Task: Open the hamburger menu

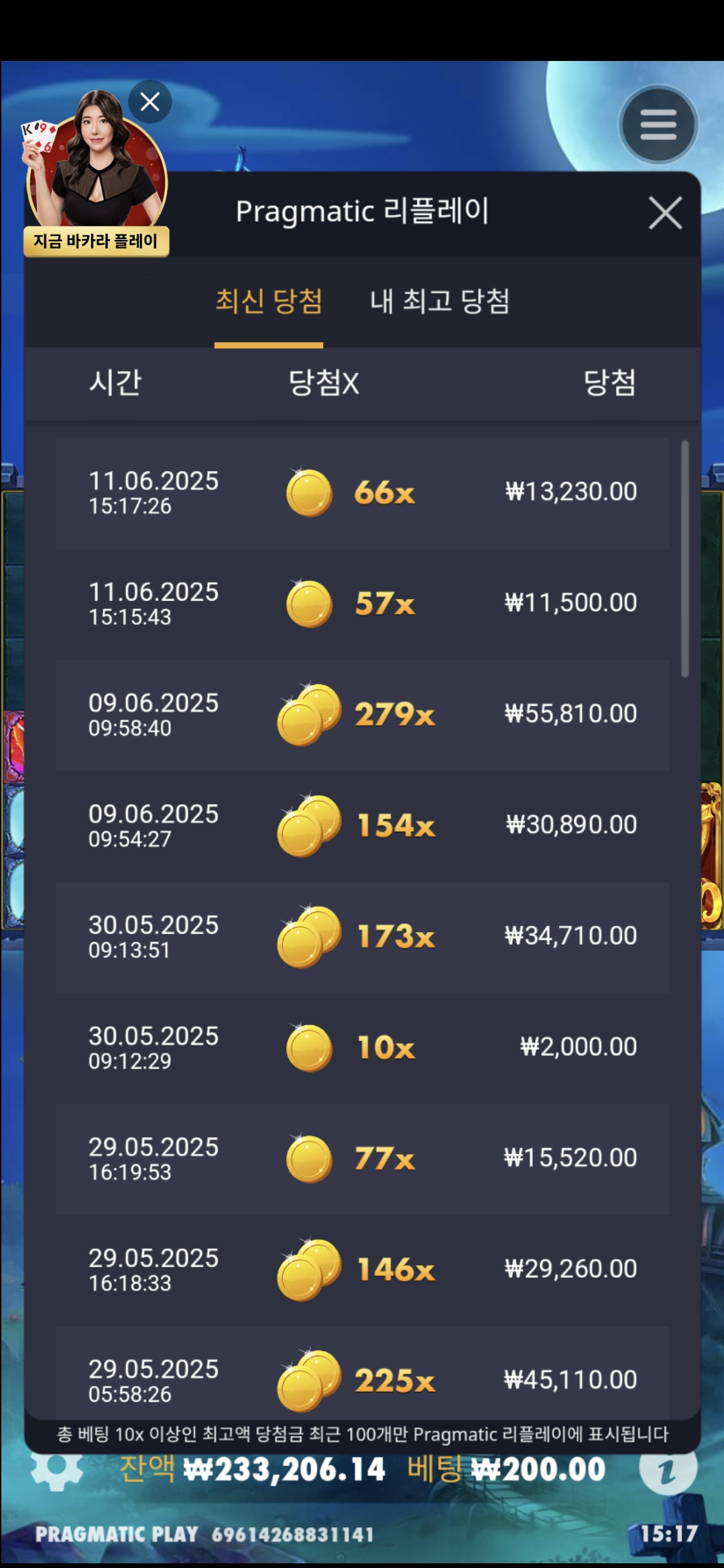Action: tap(658, 125)
